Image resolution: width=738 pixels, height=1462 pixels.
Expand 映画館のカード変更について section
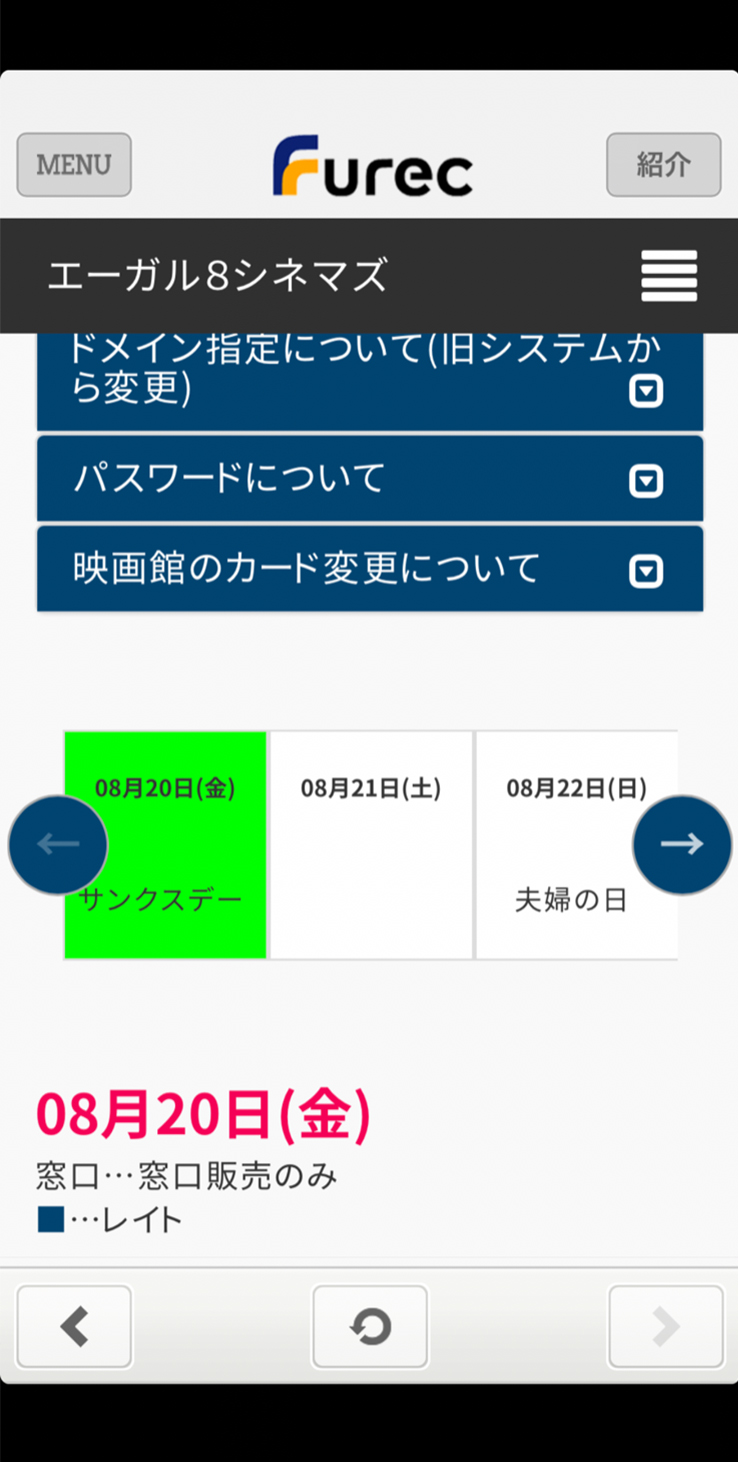point(370,569)
